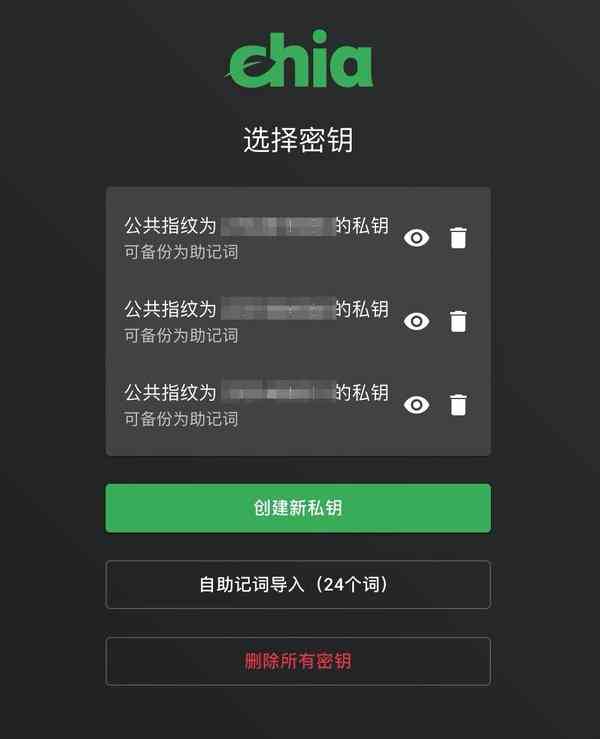Select the third private key row
This screenshot has height=739, width=600.
click(x=255, y=404)
